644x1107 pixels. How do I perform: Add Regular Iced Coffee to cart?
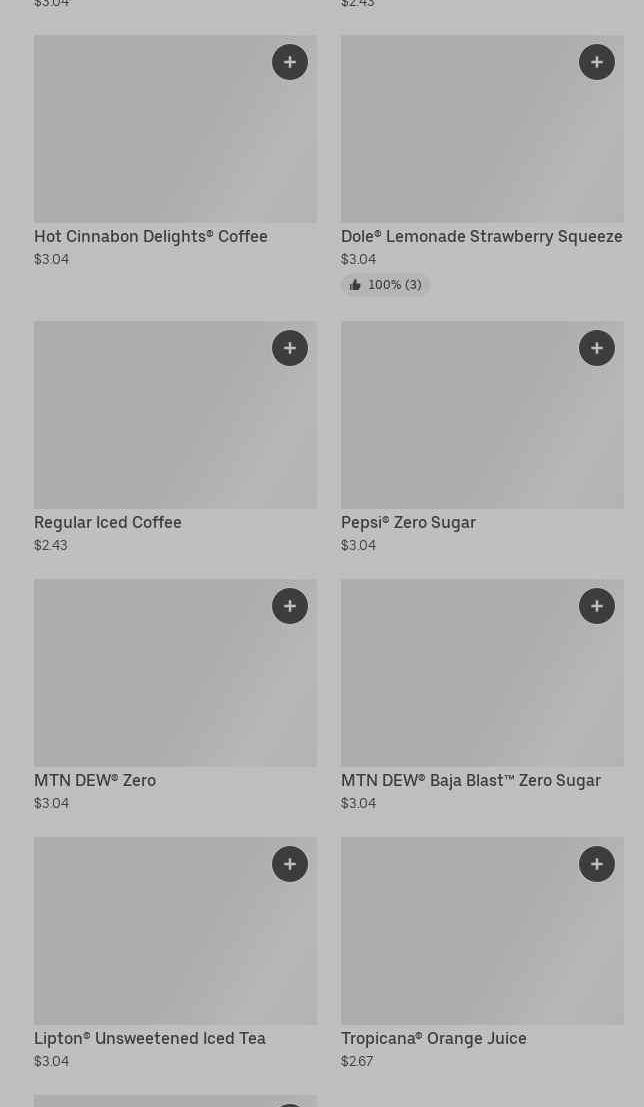[290, 348]
